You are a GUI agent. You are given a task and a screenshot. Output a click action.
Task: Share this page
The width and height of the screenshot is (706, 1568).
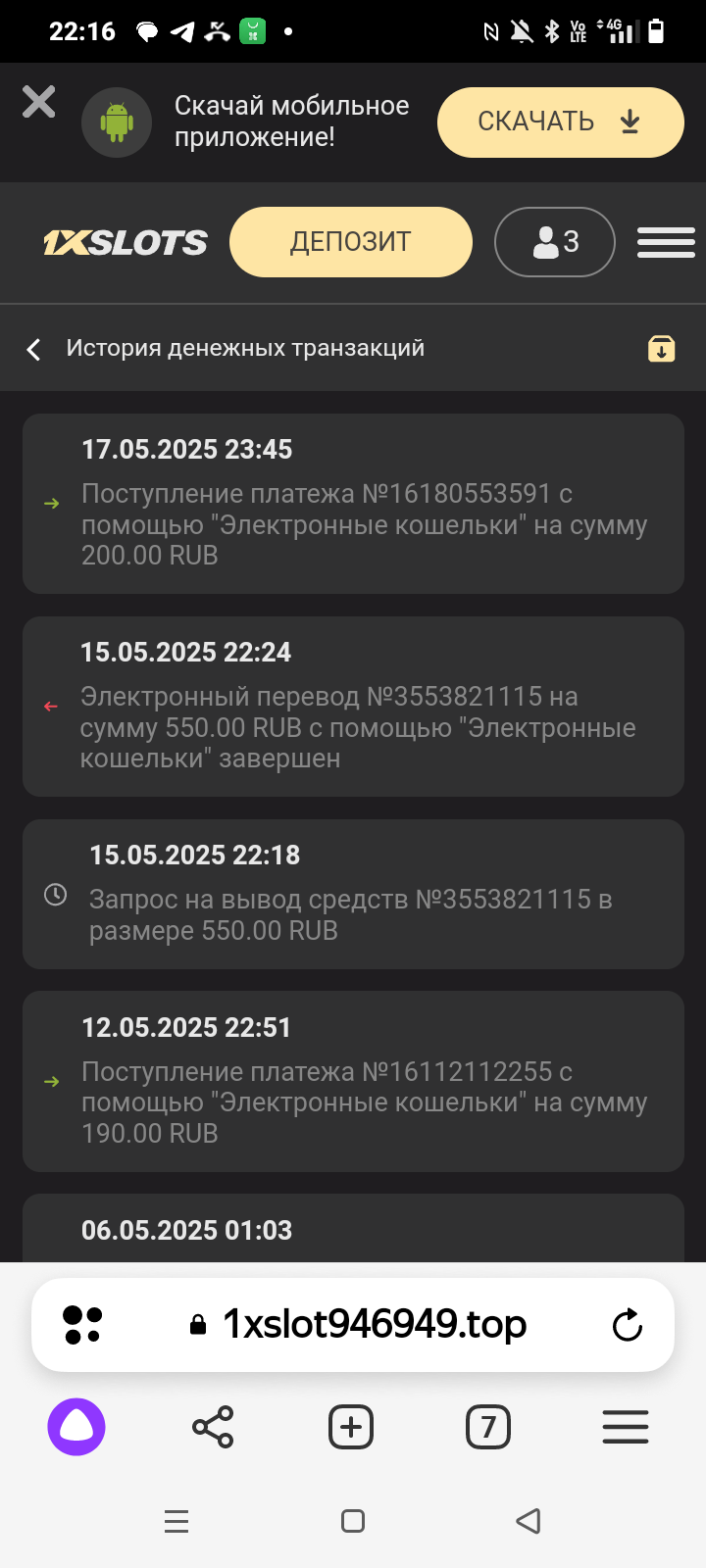pos(213,1427)
